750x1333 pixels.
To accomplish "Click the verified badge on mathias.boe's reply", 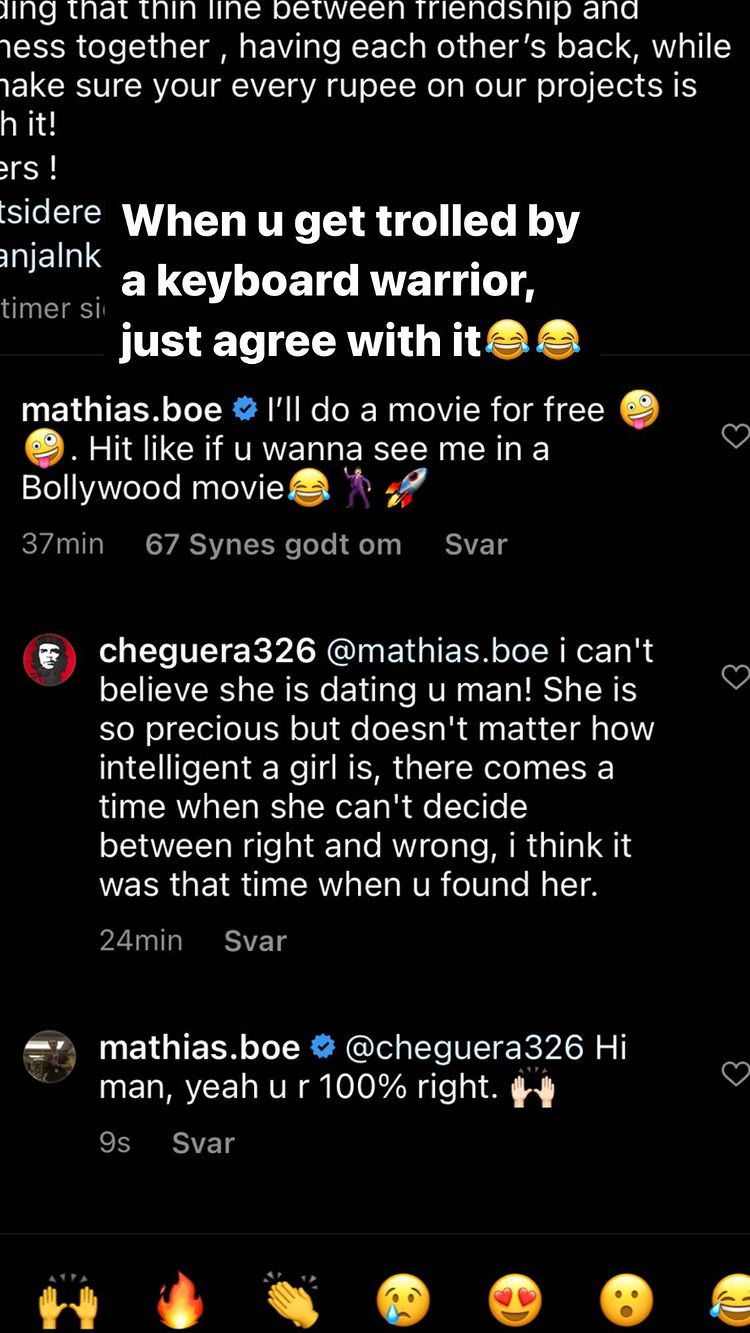I will [322, 1046].
